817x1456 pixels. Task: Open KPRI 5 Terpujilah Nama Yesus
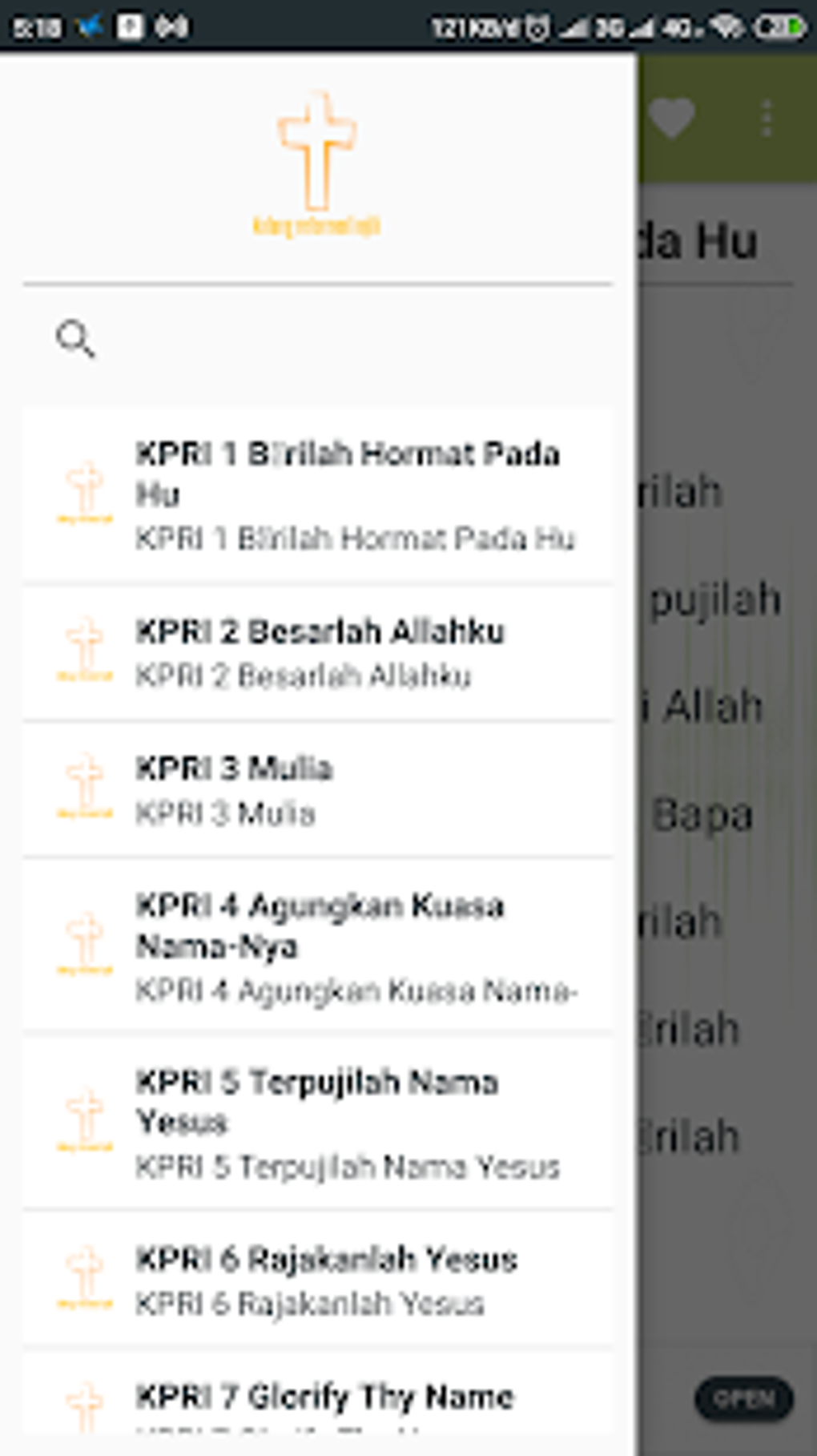318,1123
